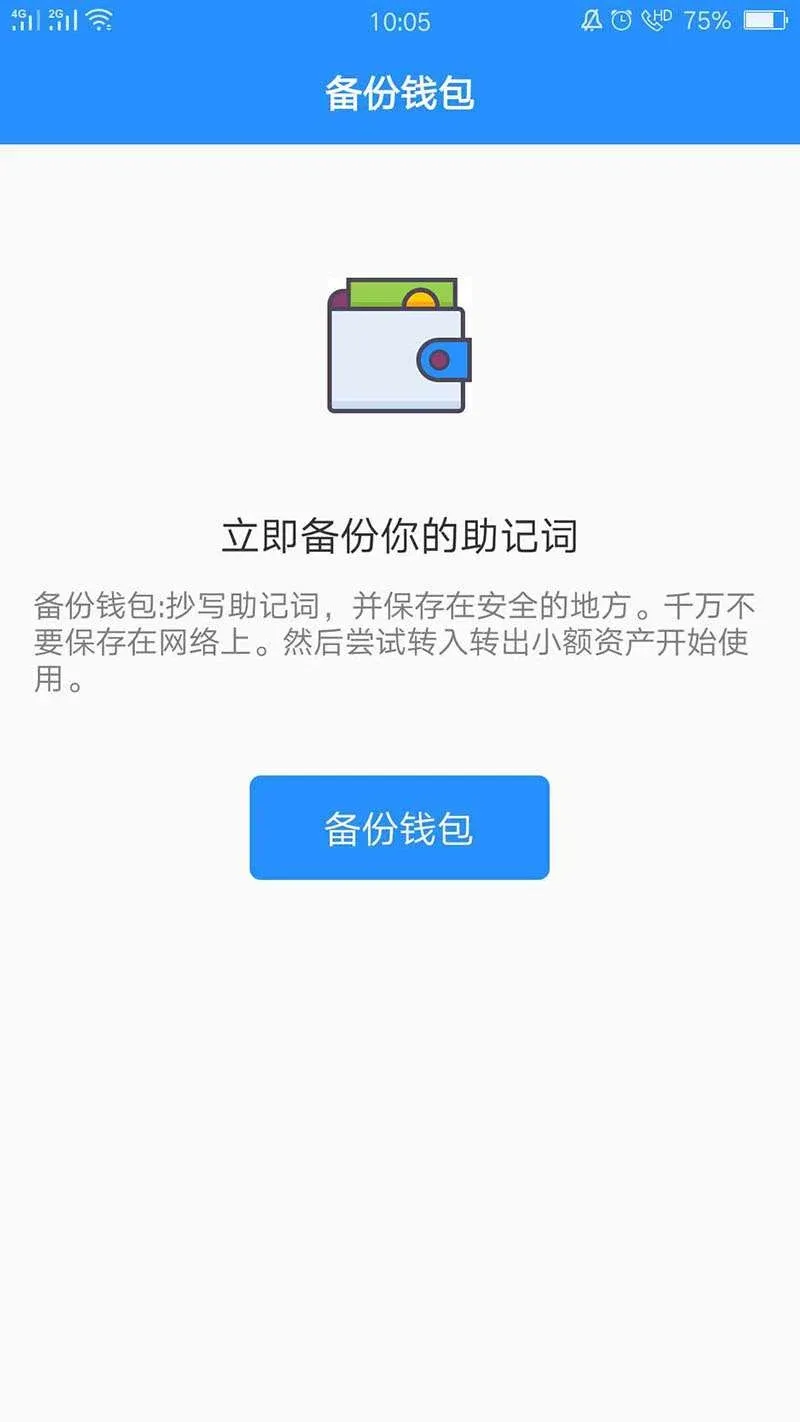Image resolution: width=800 pixels, height=1422 pixels.
Task: Tap the muted notification bell icon
Action: coord(592,20)
